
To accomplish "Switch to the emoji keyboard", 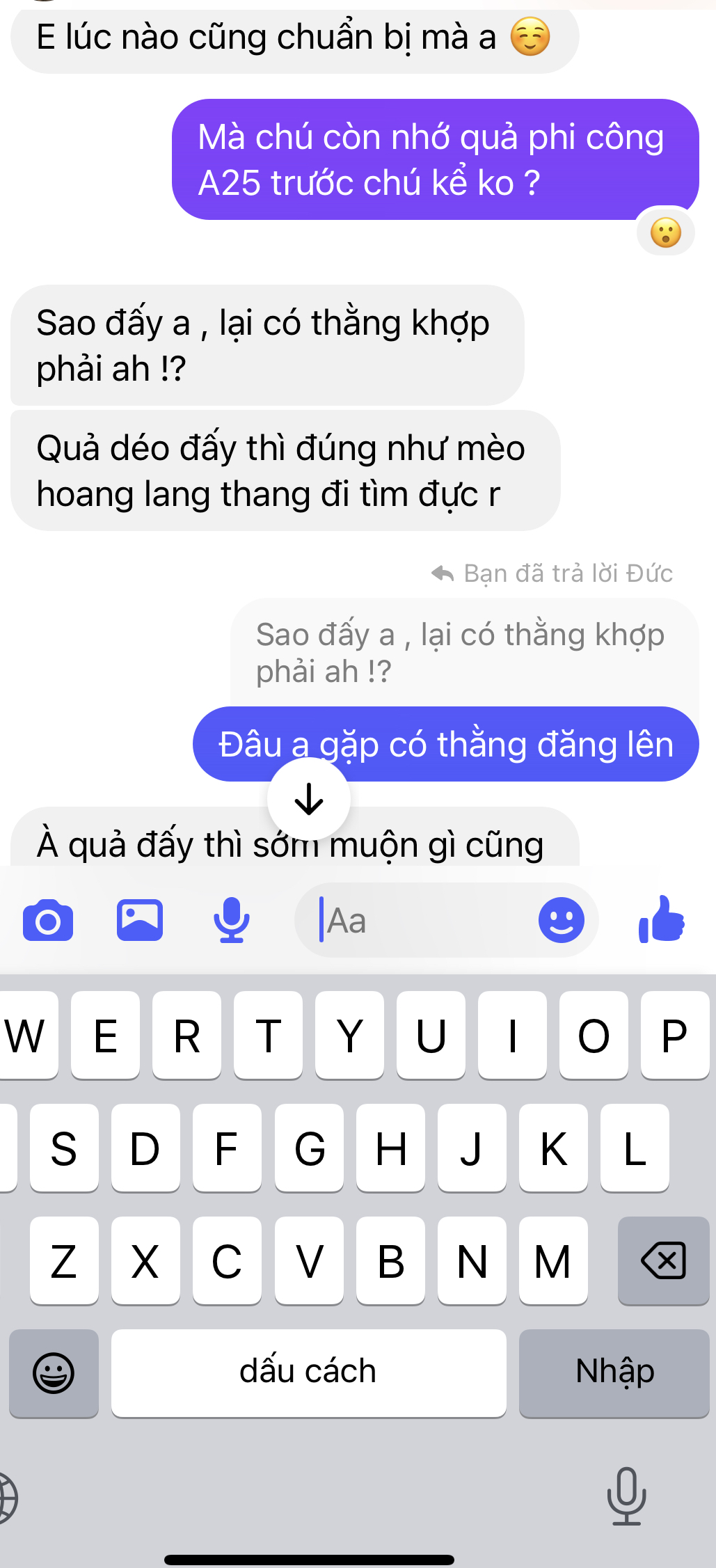I will pos(54,1372).
